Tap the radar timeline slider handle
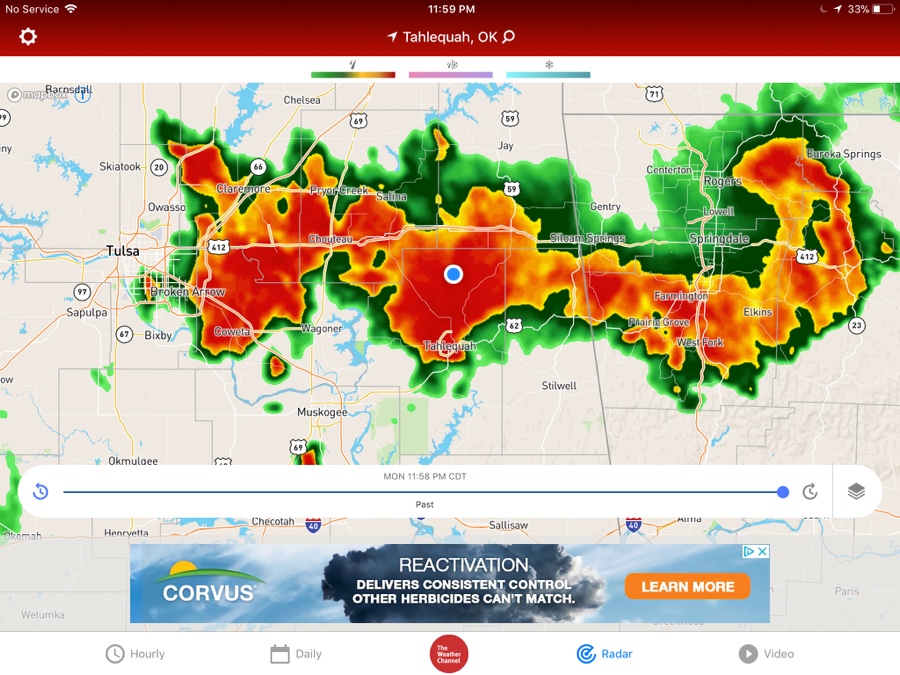Screen dimensions: 900x675 coord(783,491)
